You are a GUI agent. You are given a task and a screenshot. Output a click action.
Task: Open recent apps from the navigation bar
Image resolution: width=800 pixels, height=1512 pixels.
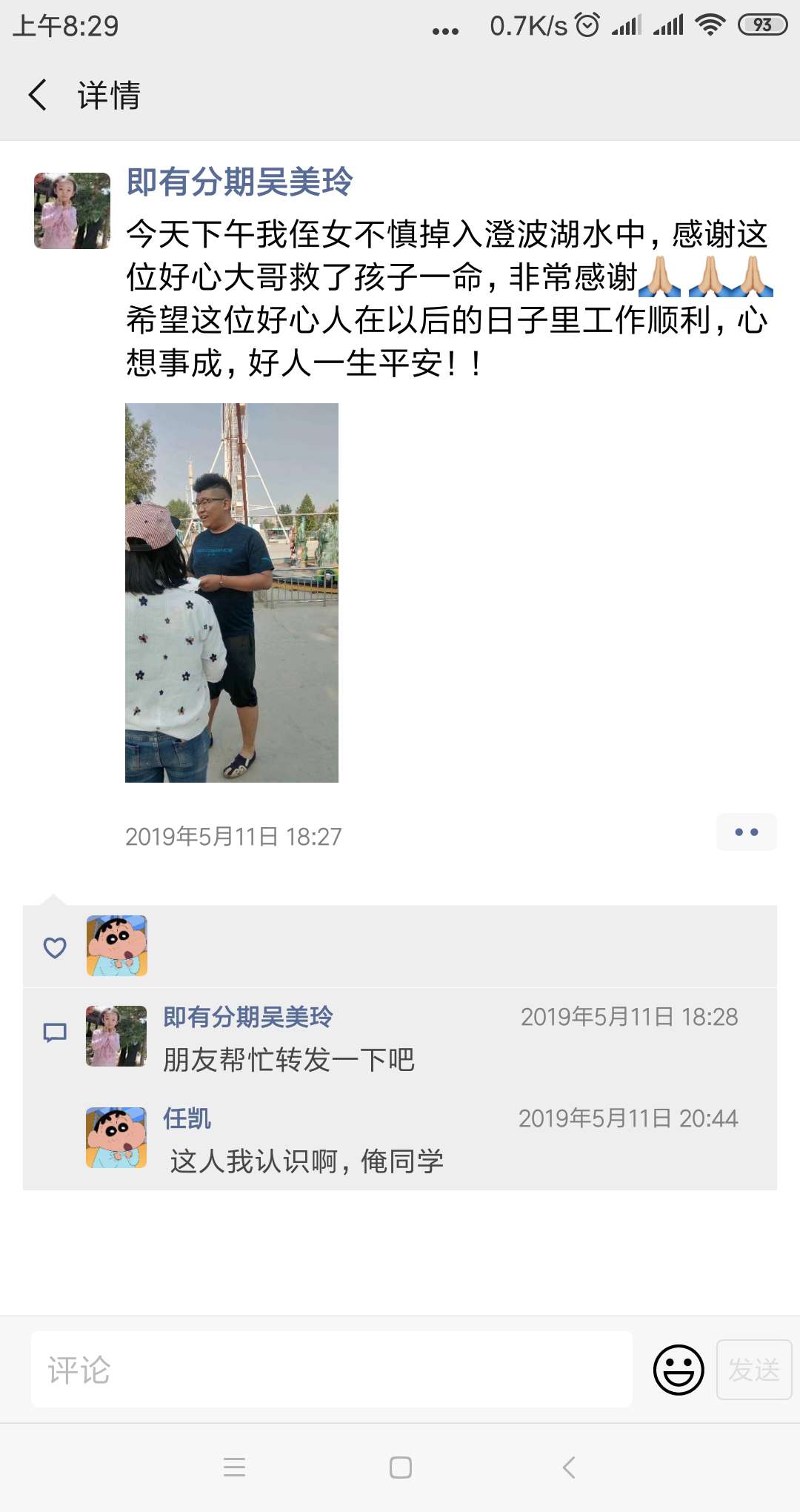(x=234, y=1468)
